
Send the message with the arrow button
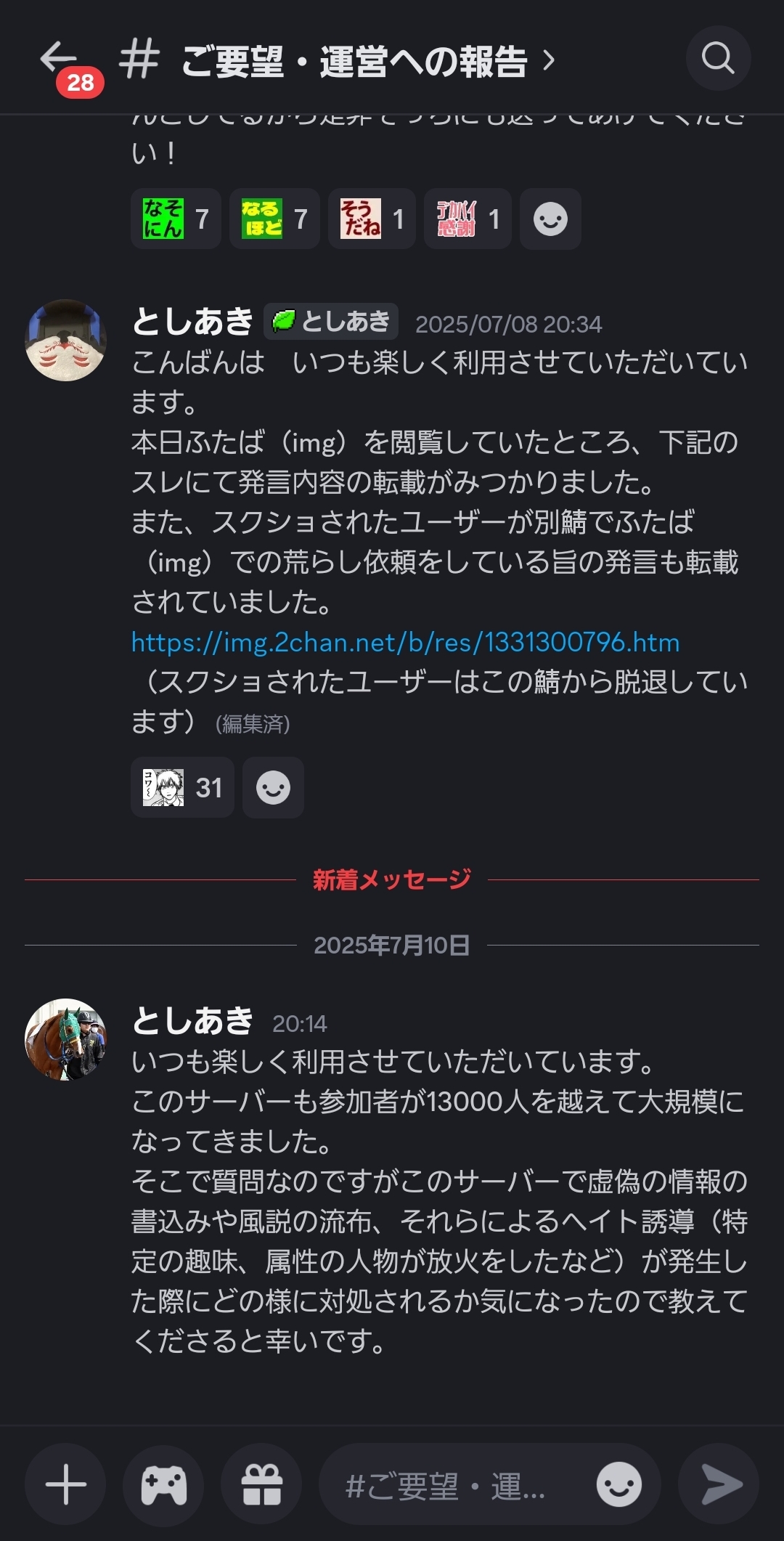coord(719,1484)
